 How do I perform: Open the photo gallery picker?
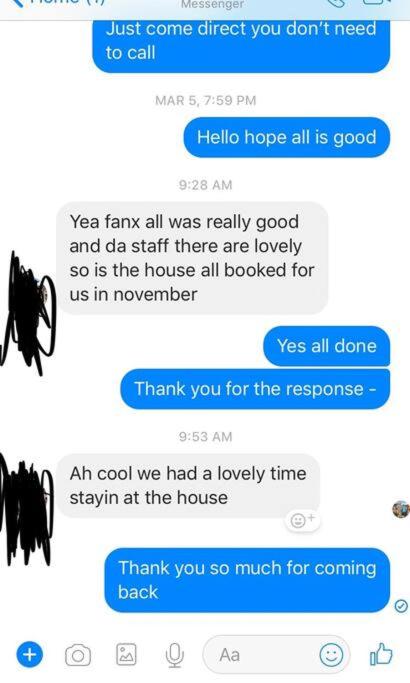coord(126,654)
